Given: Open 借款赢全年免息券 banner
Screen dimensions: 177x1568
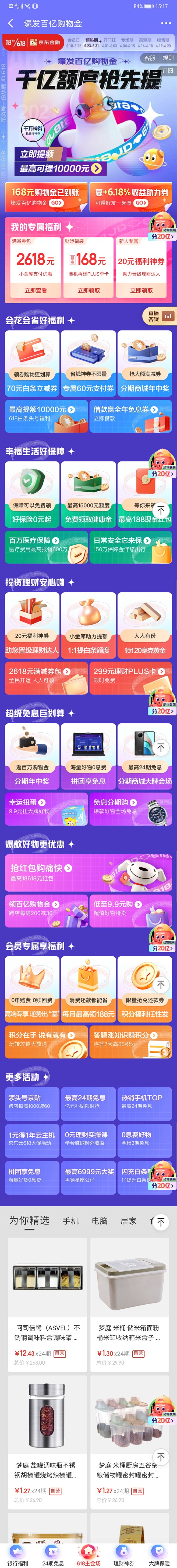Looking at the screenshot, I should [x=131, y=413].
